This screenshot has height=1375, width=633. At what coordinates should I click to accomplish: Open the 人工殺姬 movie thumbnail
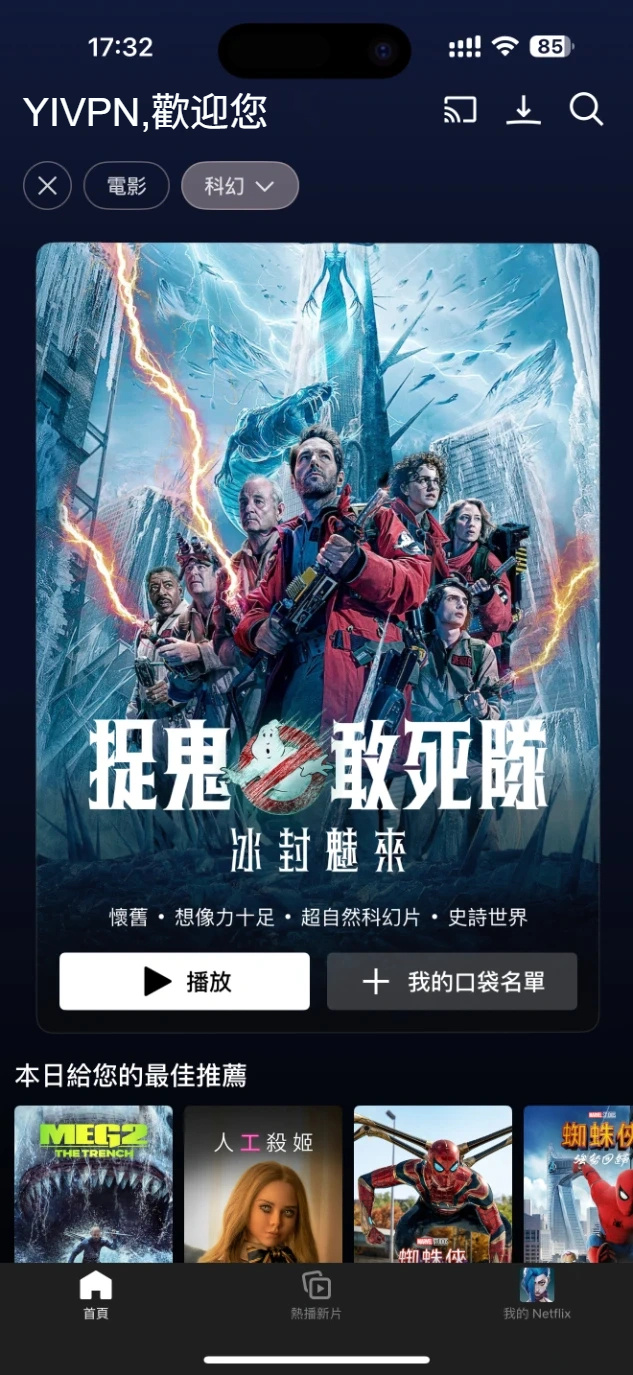263,1183
